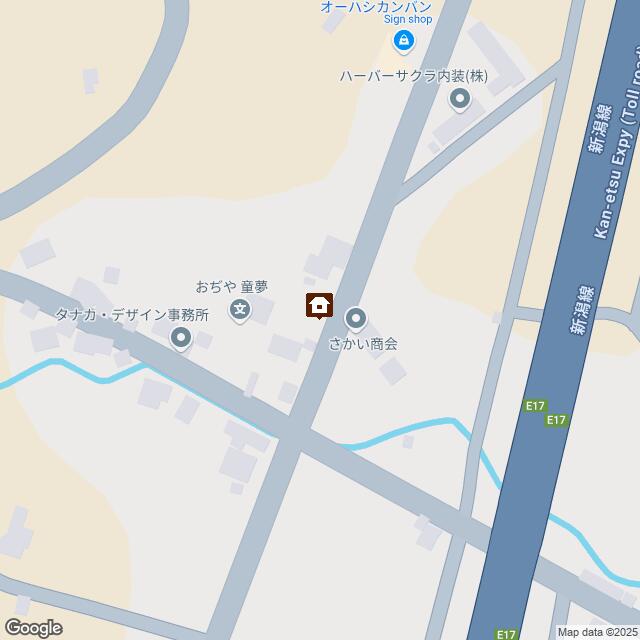Tap the おぢや 童夢 school marker
Image resolution: width=640 pixels, height=640 pixels.
240,310
